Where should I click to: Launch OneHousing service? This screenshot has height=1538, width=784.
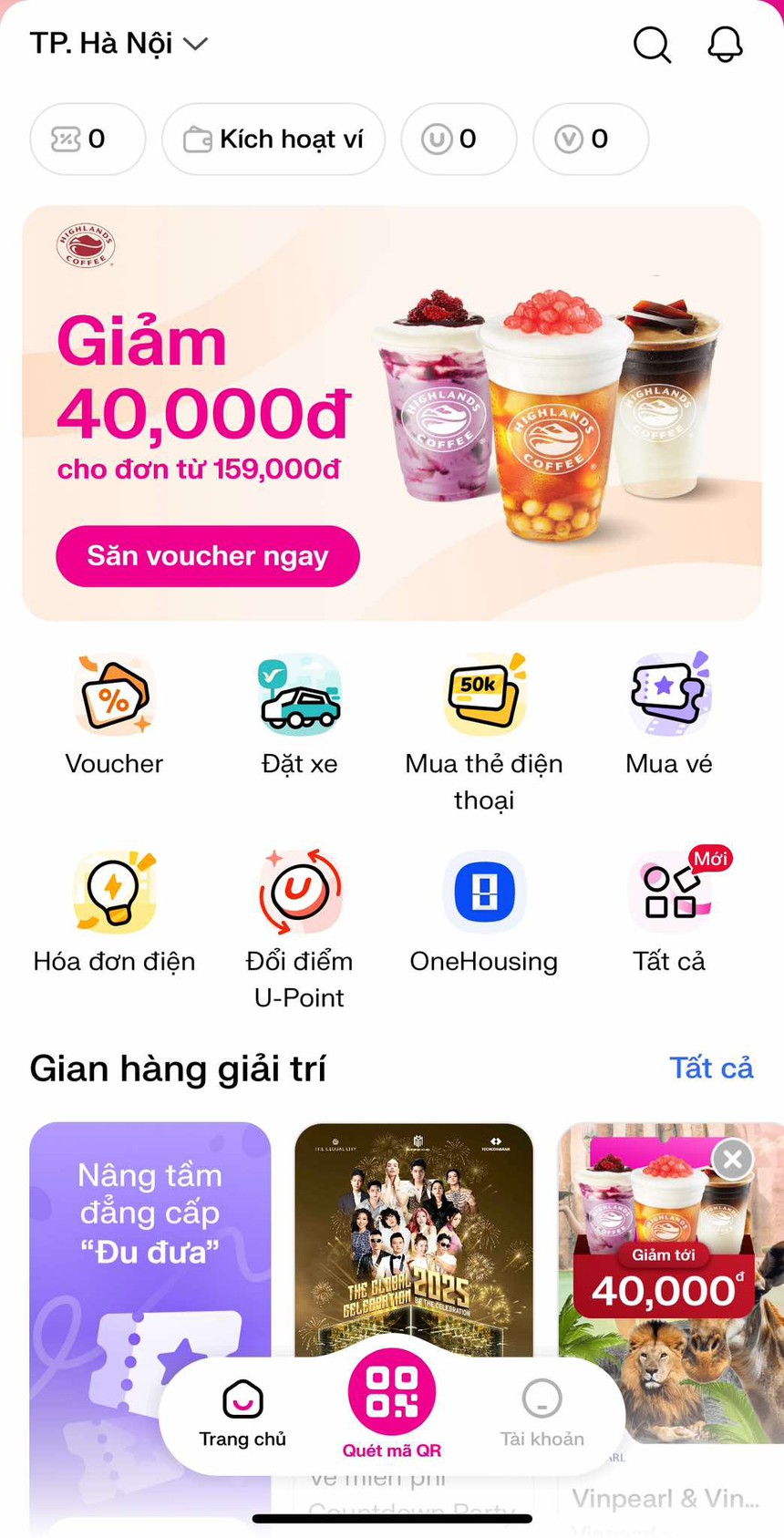pos(484,912)
